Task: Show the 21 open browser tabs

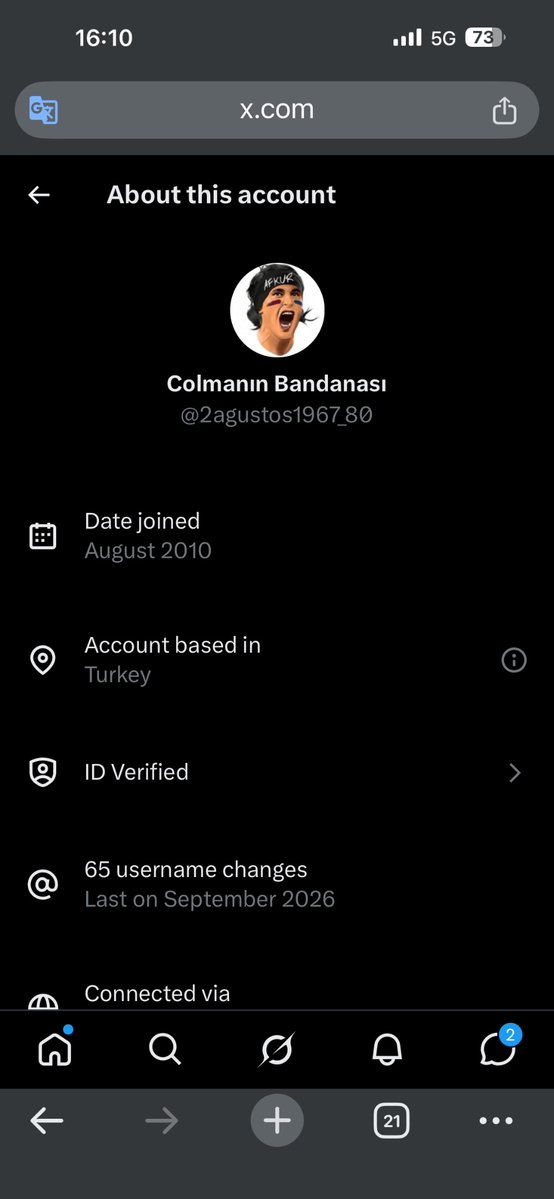Action: pyautogui.click(x=392, y=1121)
